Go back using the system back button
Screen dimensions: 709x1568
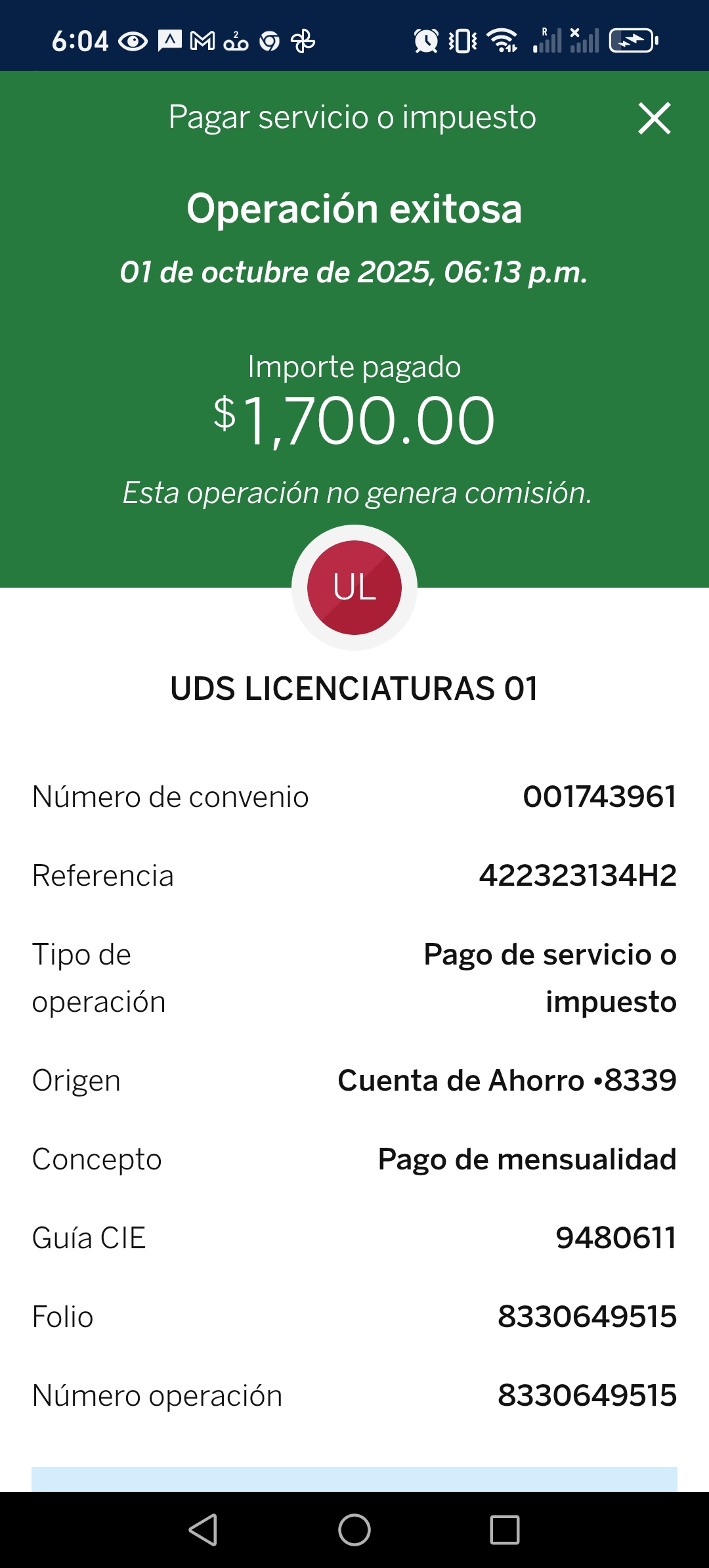tap(204, 1530)
